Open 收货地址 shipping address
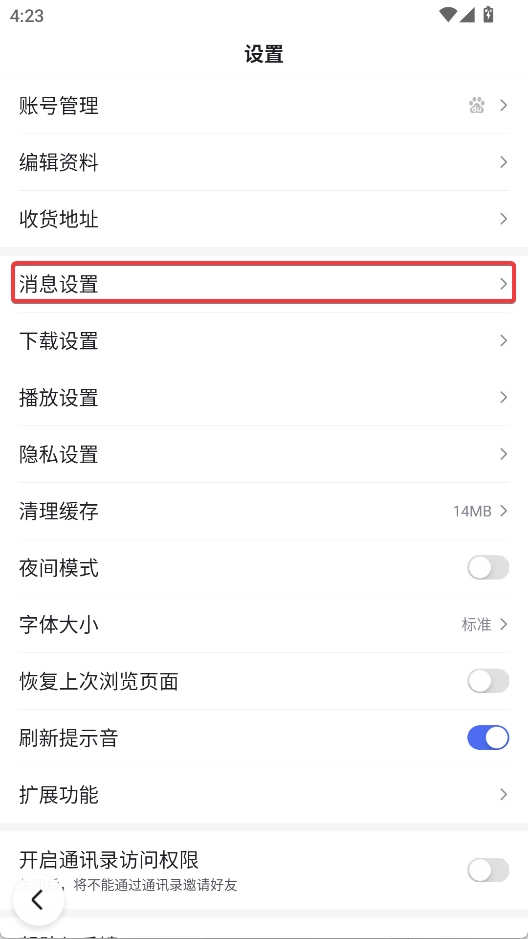The height and width of the screenshot is (939, 528). click(264, 219)
